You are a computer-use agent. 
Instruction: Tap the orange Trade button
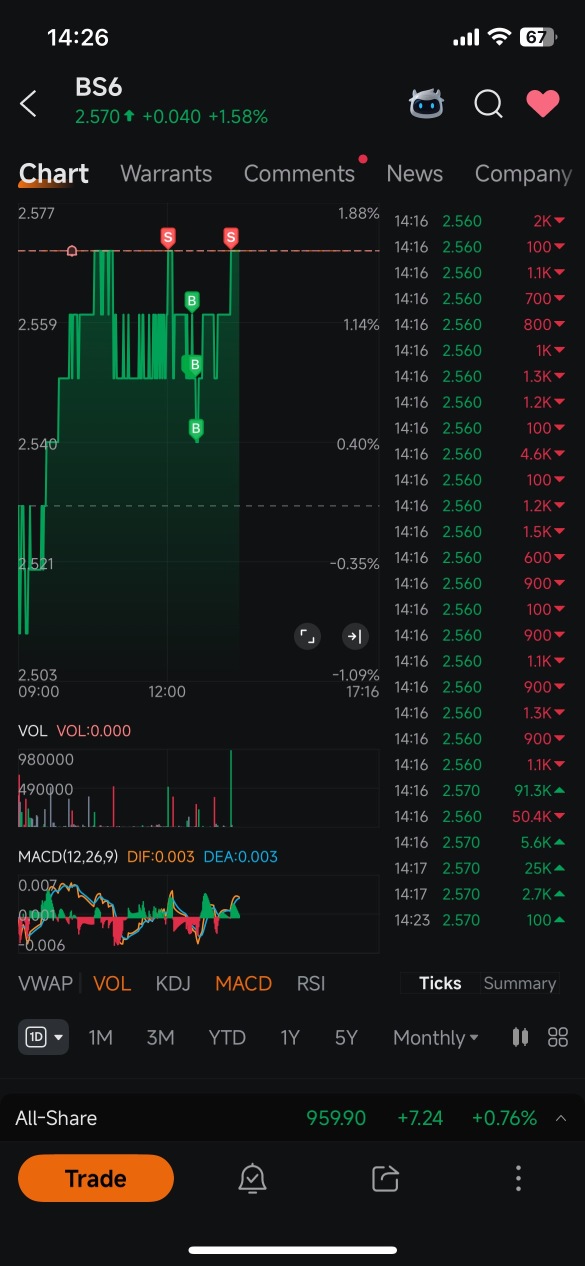pyautogui.click(x=96, y=1178)
